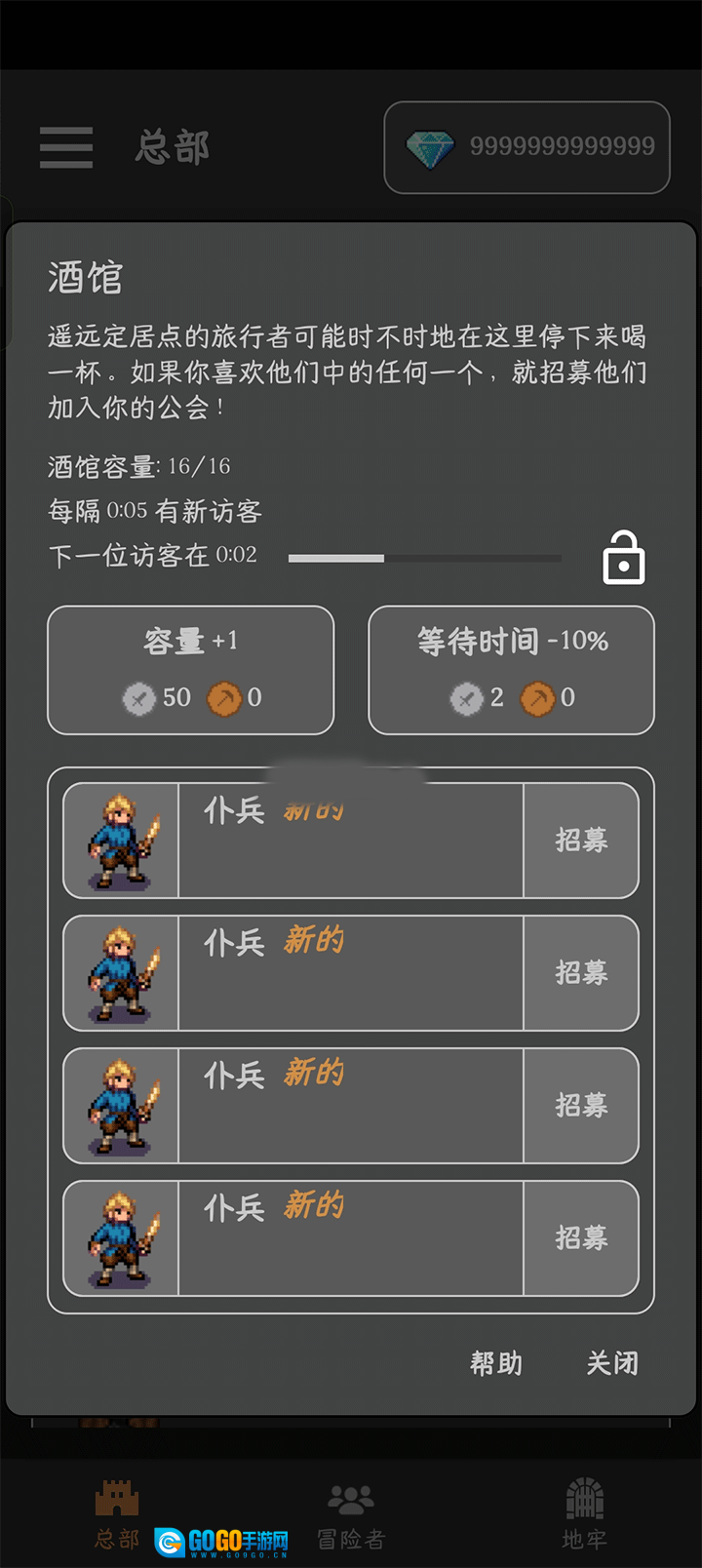Recruit the first 仆兵 visitor listed

tap(581, 841)
